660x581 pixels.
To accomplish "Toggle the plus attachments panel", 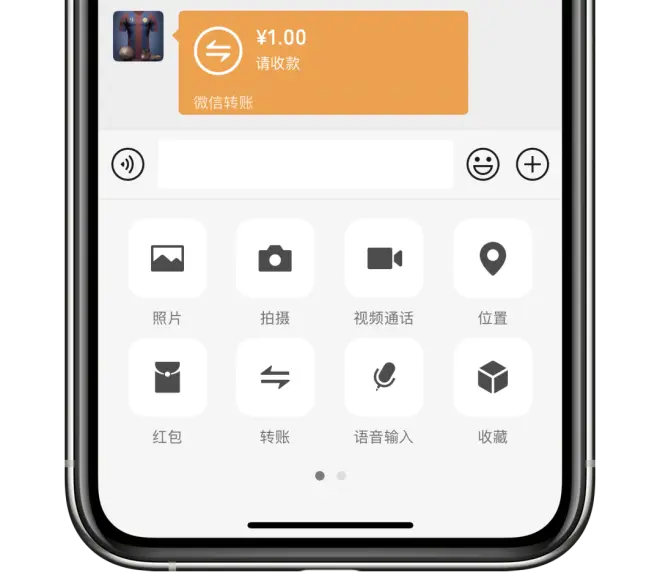I will (x=532, y=164).
